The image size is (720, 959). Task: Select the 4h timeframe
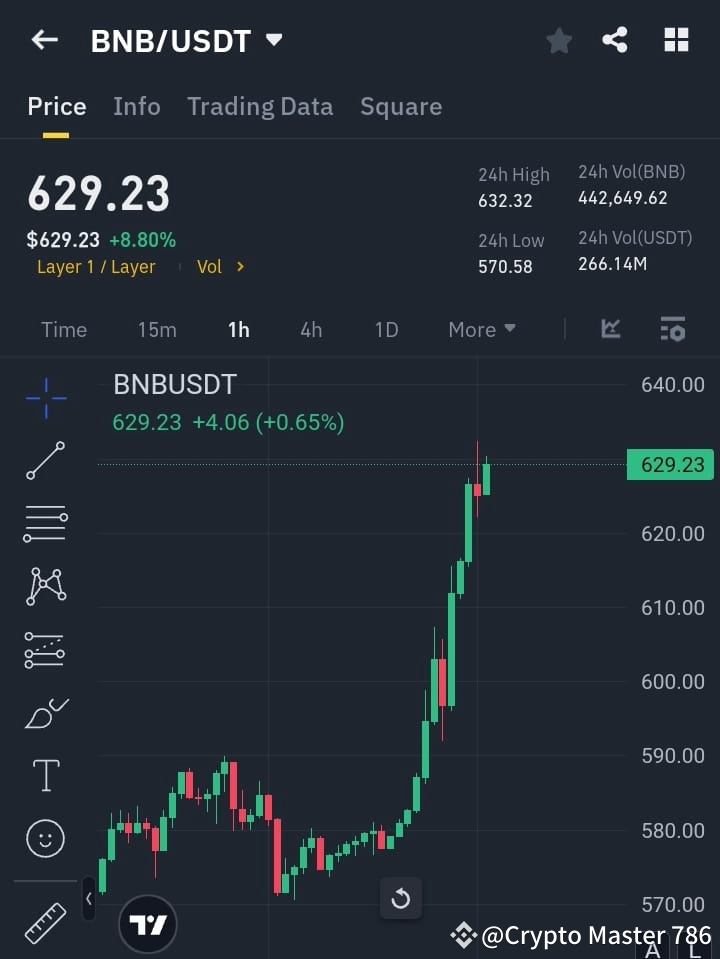tap(310, 329)
